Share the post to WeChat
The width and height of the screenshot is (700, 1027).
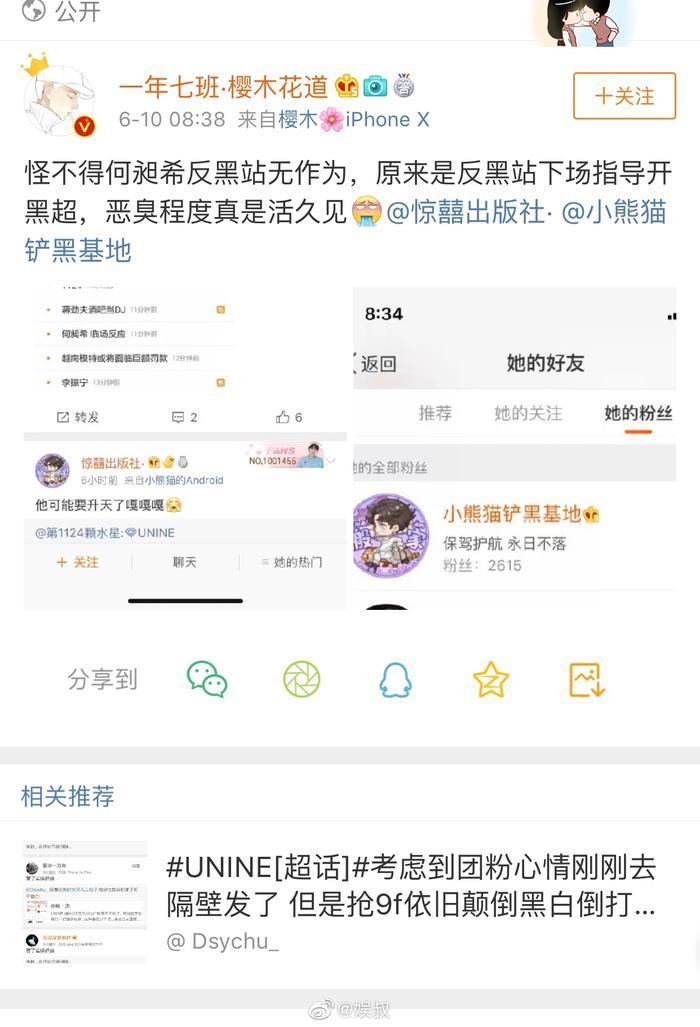[x=207, y=680]
